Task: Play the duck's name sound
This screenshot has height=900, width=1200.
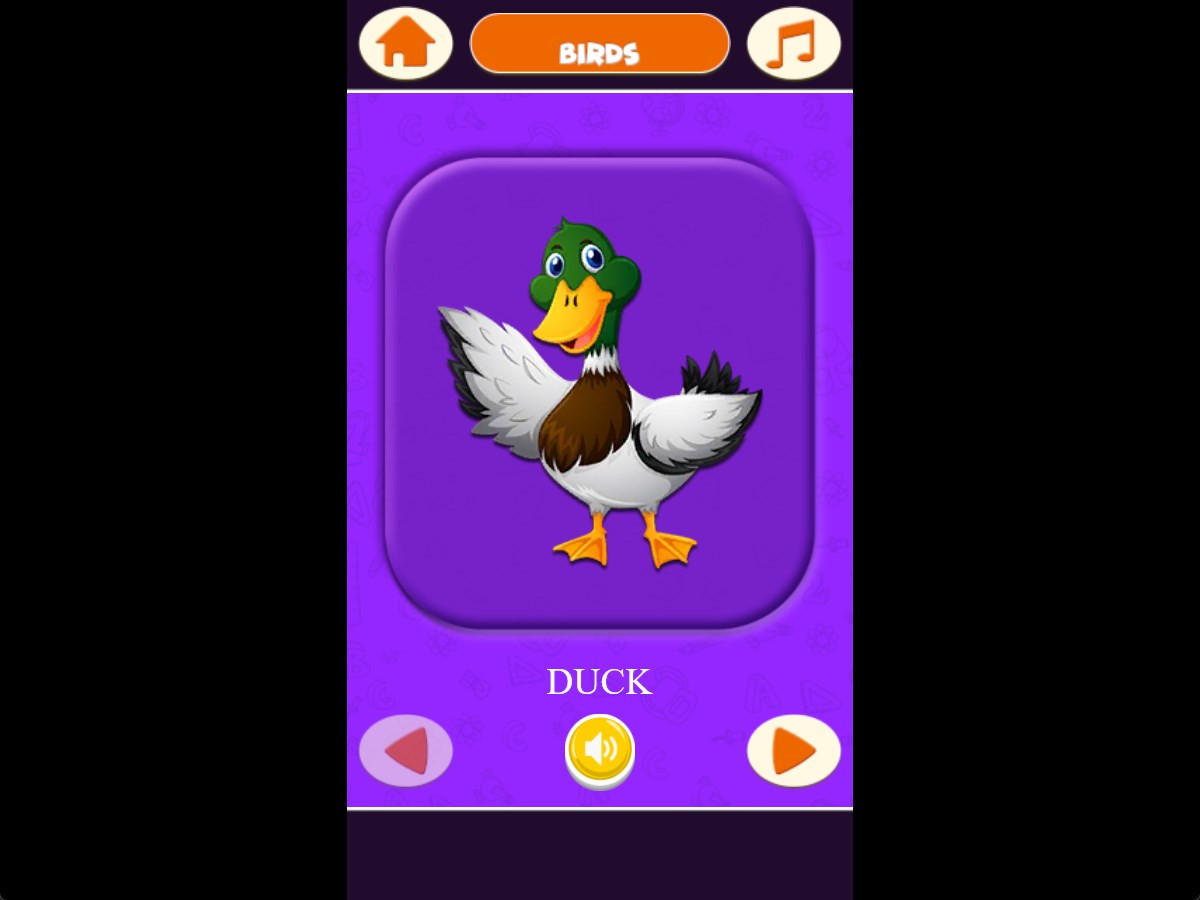Action: click(x=600, y=749)
